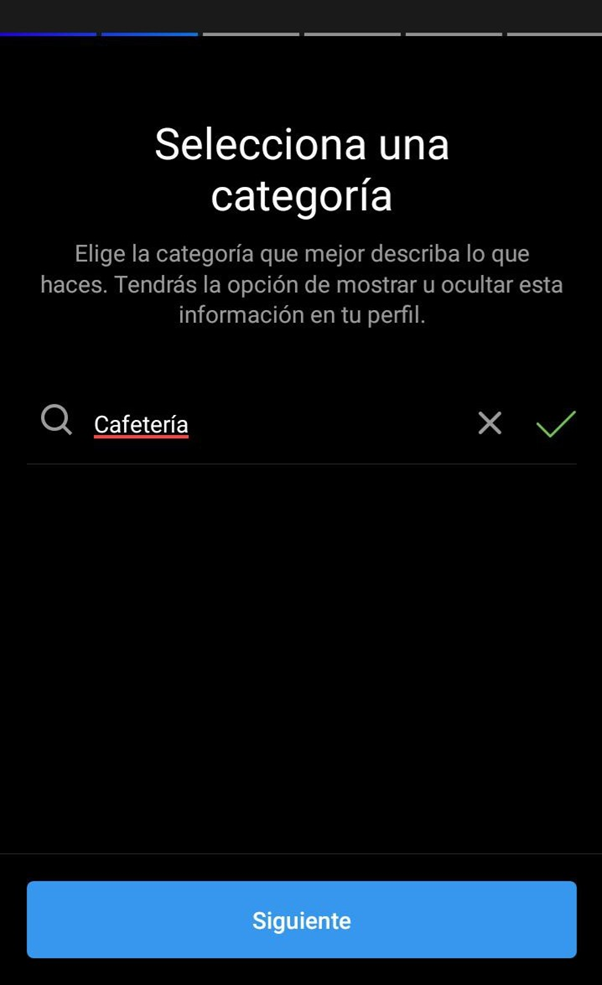Clear the Cafetería search text
Image resolution: width=602 pixels, height=985 pixels.
point(490,423)
